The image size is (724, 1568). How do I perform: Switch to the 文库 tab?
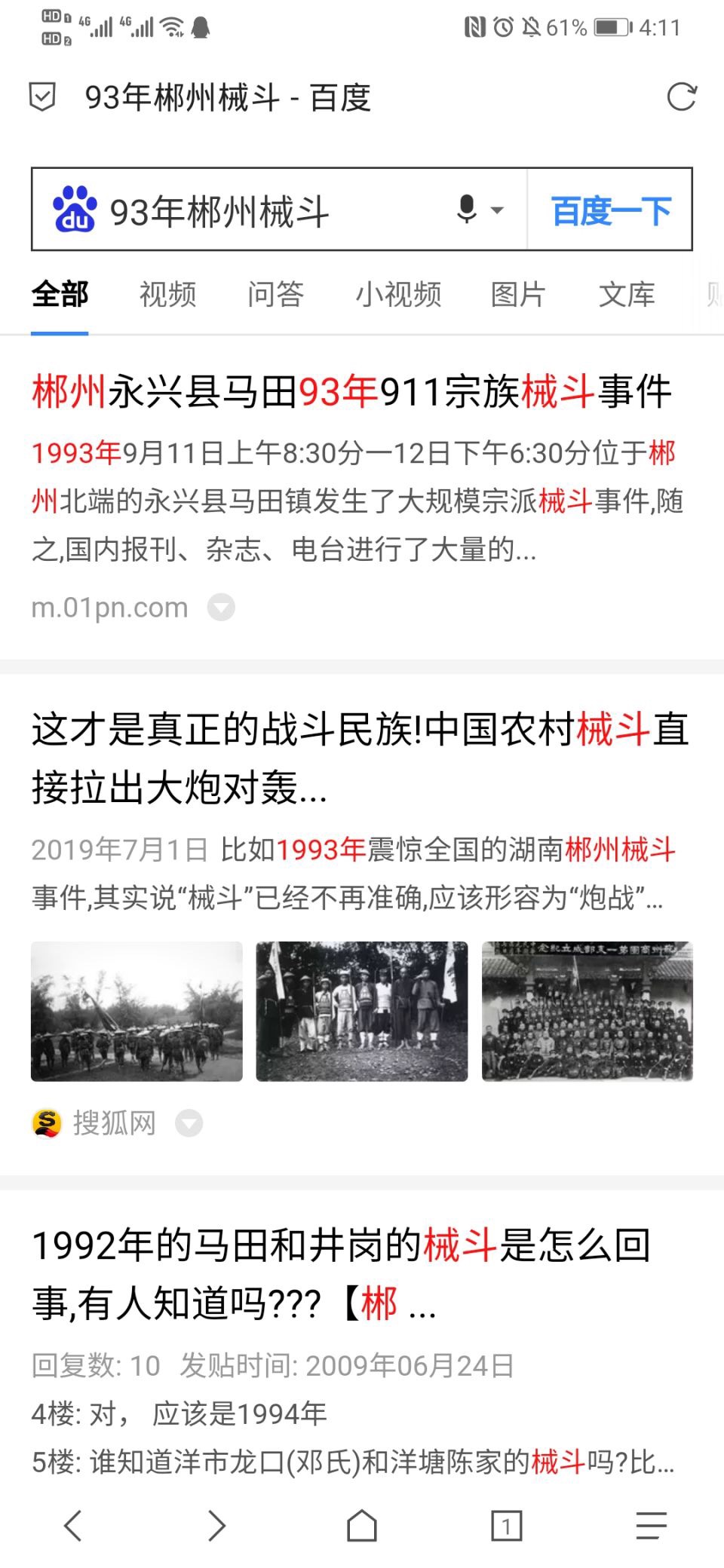click(x=626, y=294)
